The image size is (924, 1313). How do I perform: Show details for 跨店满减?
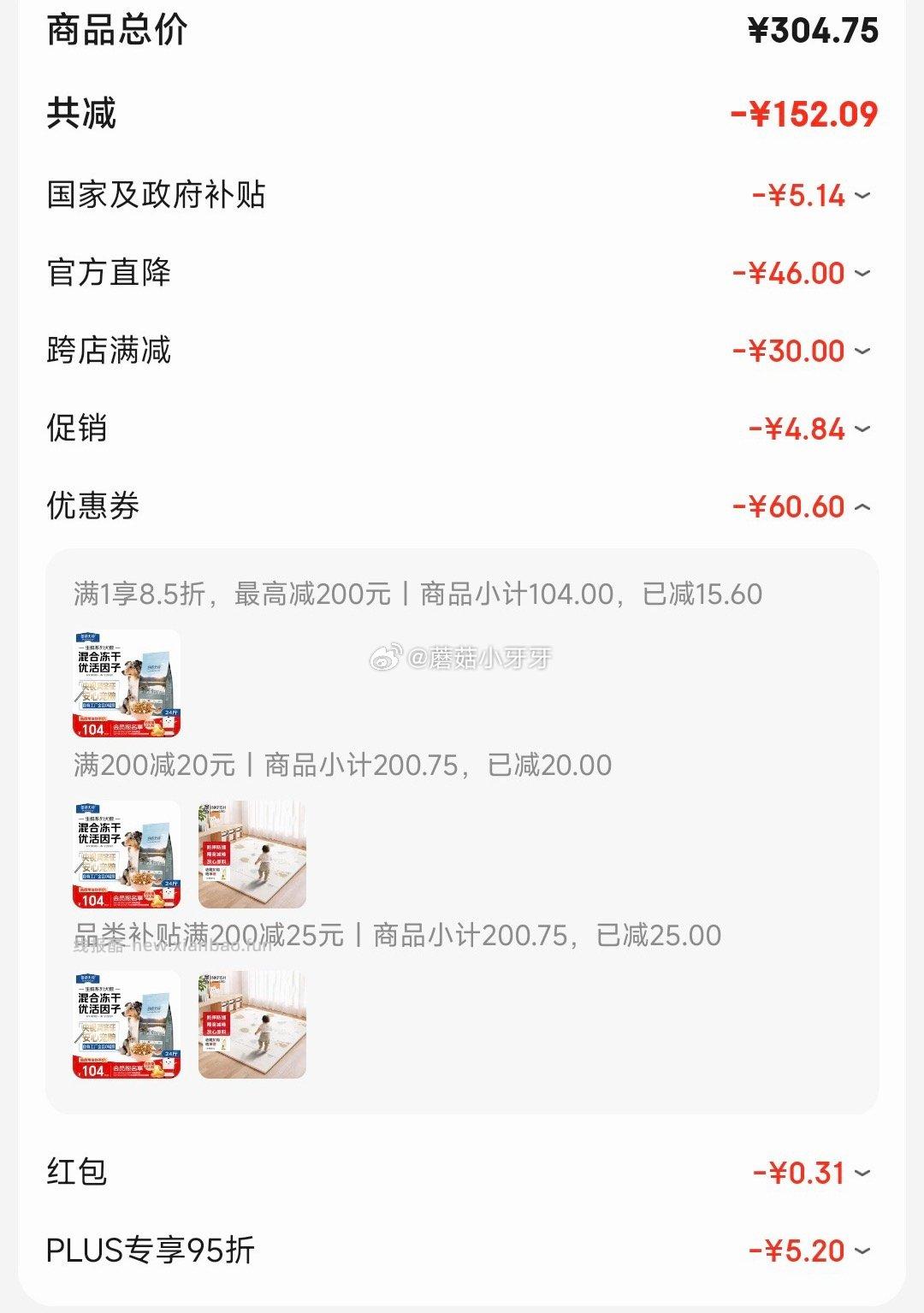(862, 352)
